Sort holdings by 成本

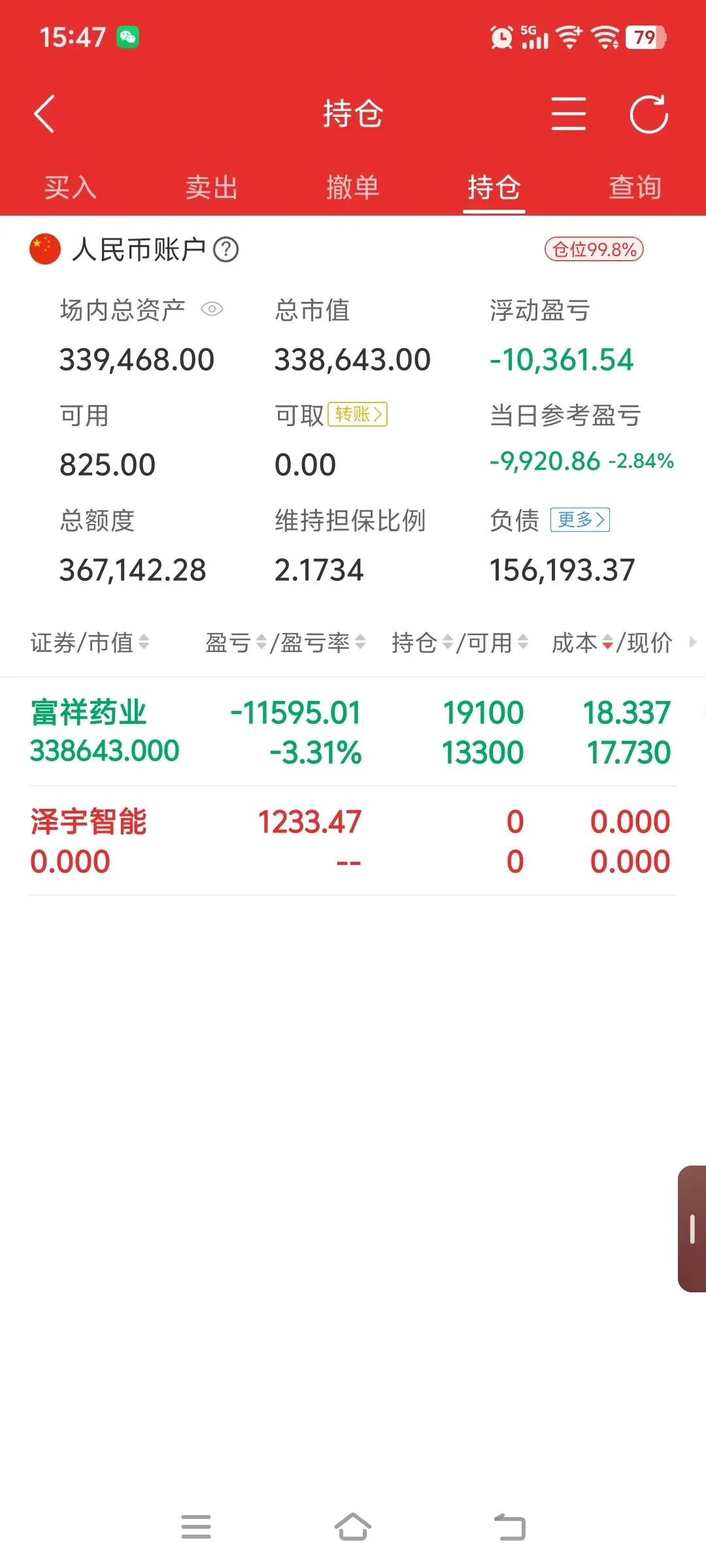[582, 643]
